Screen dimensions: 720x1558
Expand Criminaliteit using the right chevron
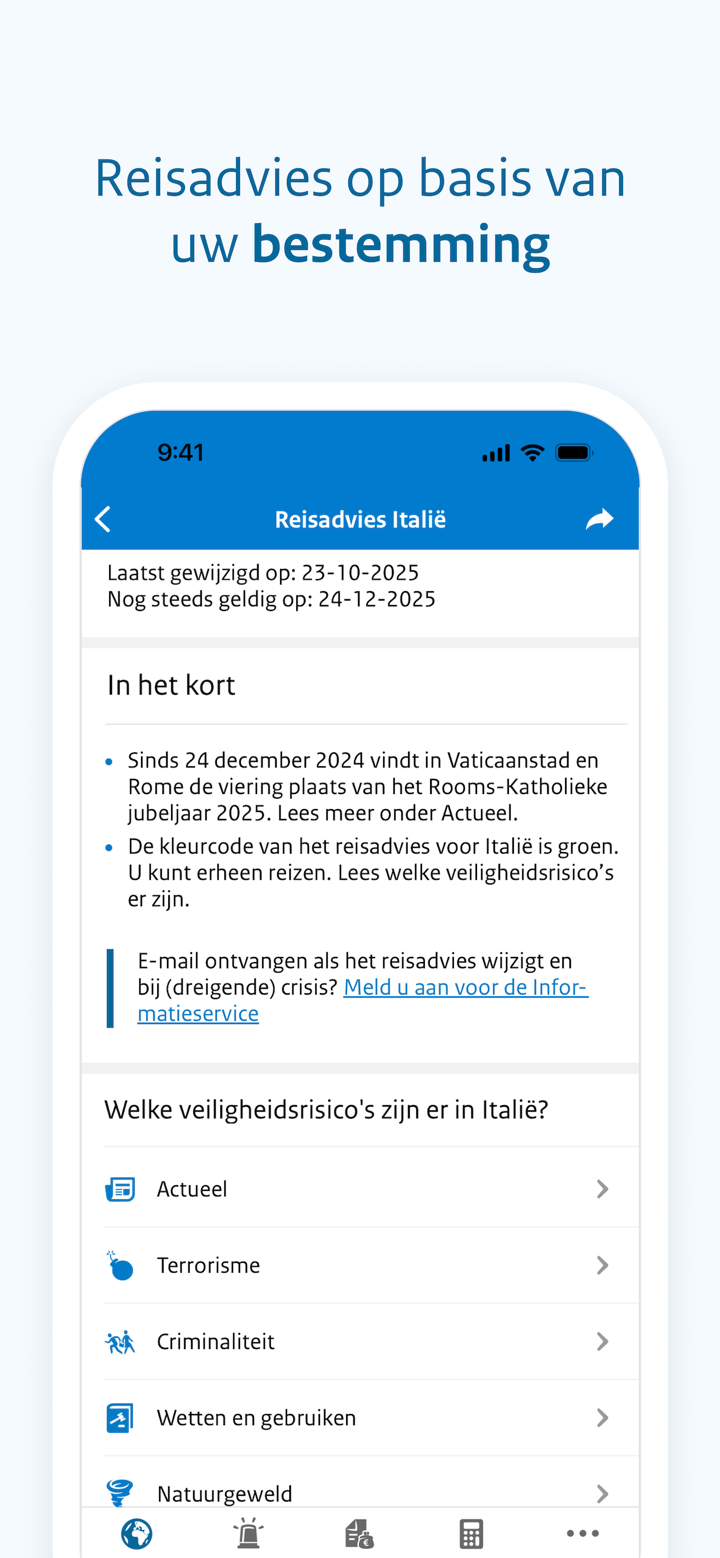(x=602, y=1341)
